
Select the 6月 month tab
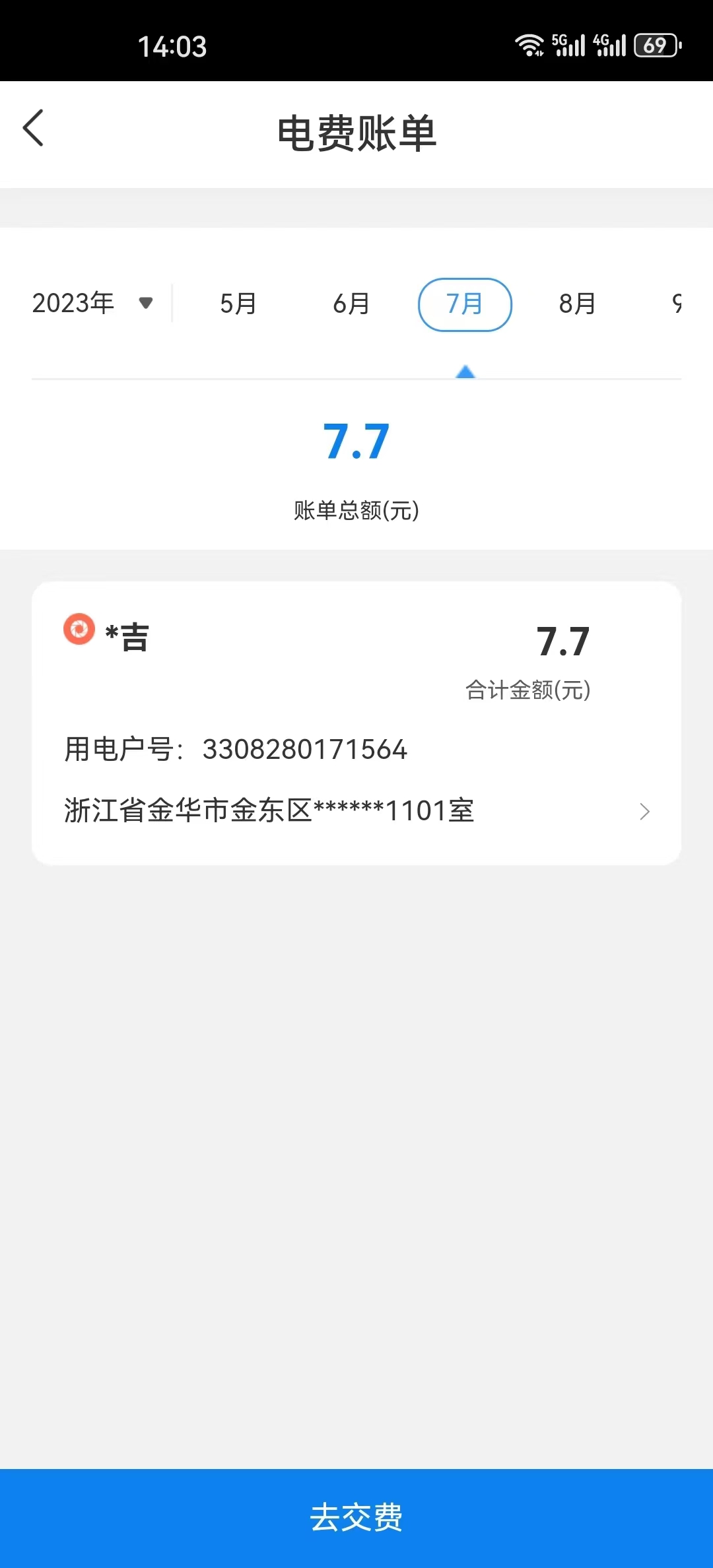tap(351, 304)
